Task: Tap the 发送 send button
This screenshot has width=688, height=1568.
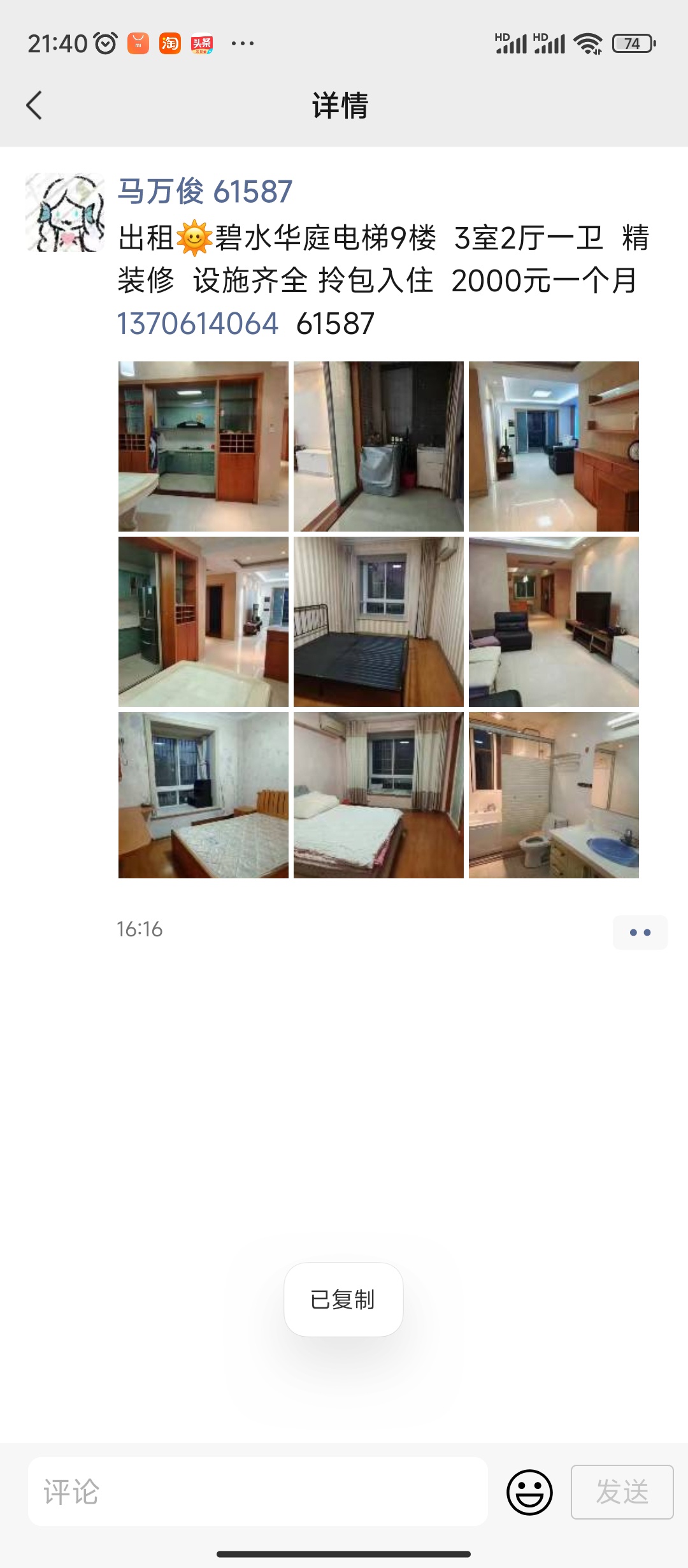Action: coord(622,1492)
